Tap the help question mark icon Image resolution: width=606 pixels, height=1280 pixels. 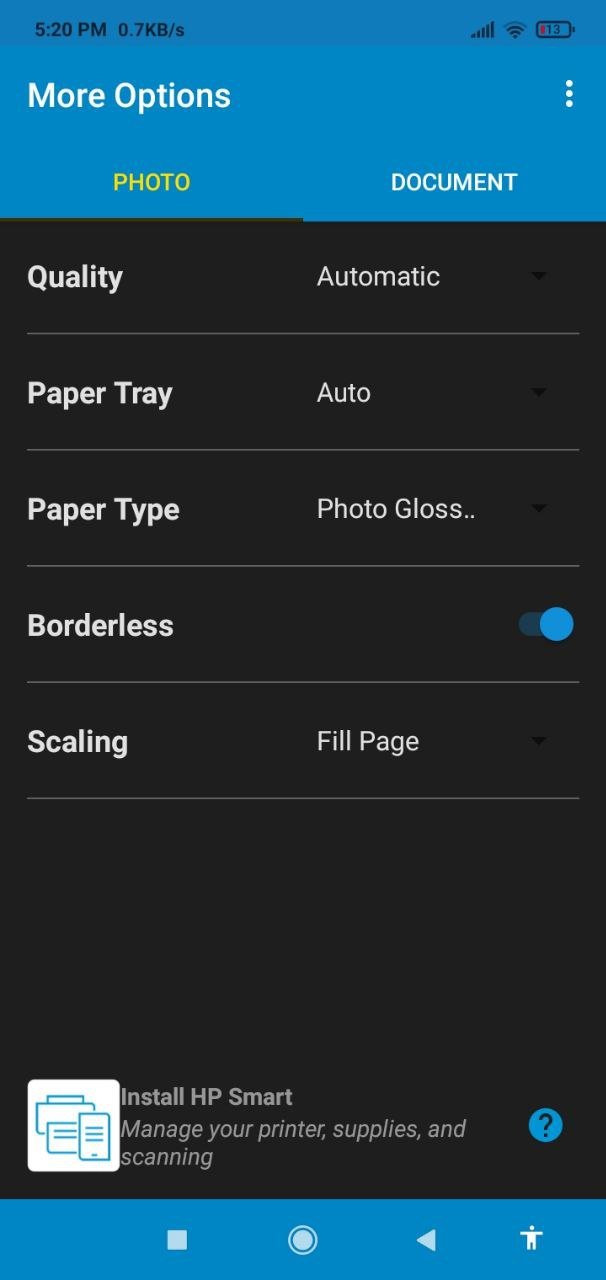[x=545, y=1126]
